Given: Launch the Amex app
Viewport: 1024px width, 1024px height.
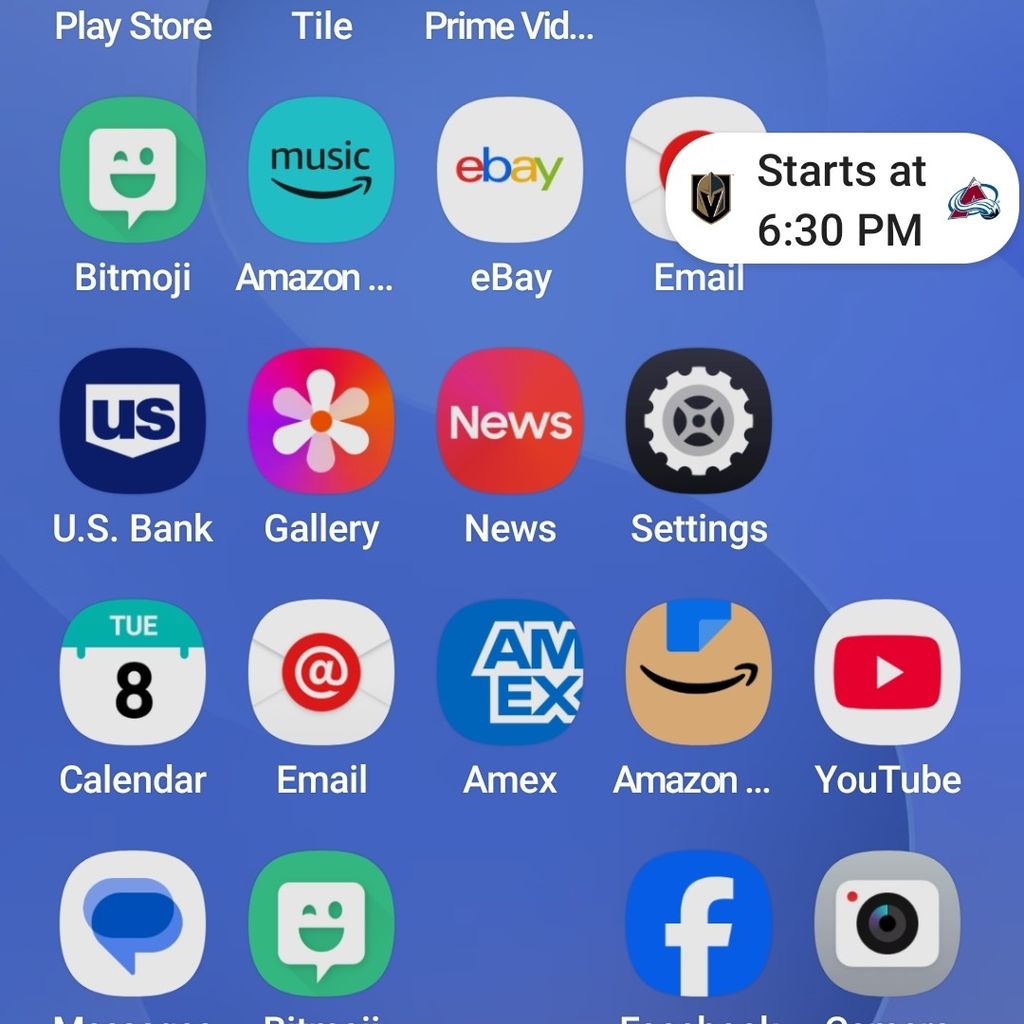Looking at the screenshot, I should (x=510, y=672).
